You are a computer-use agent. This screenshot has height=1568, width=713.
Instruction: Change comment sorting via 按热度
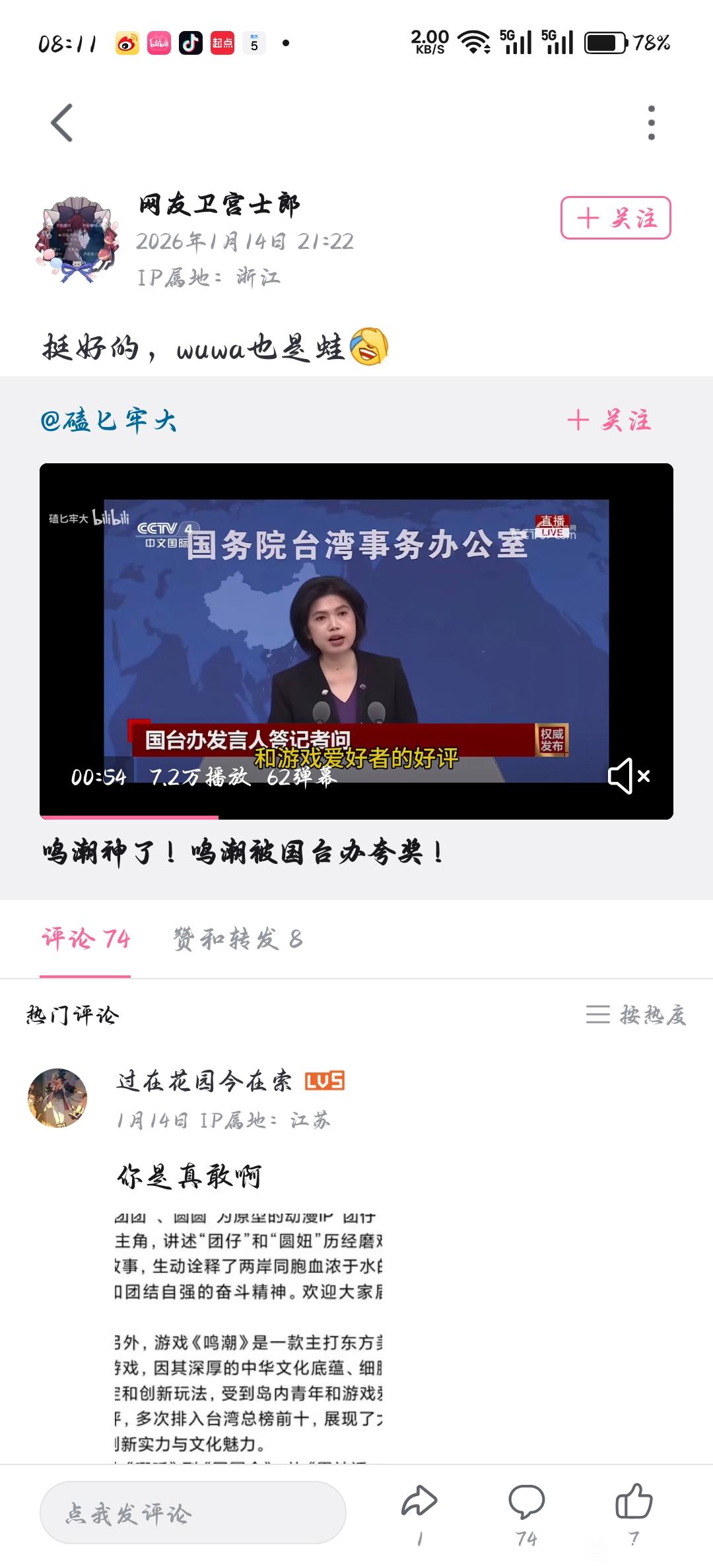[x=636, y=1014]
